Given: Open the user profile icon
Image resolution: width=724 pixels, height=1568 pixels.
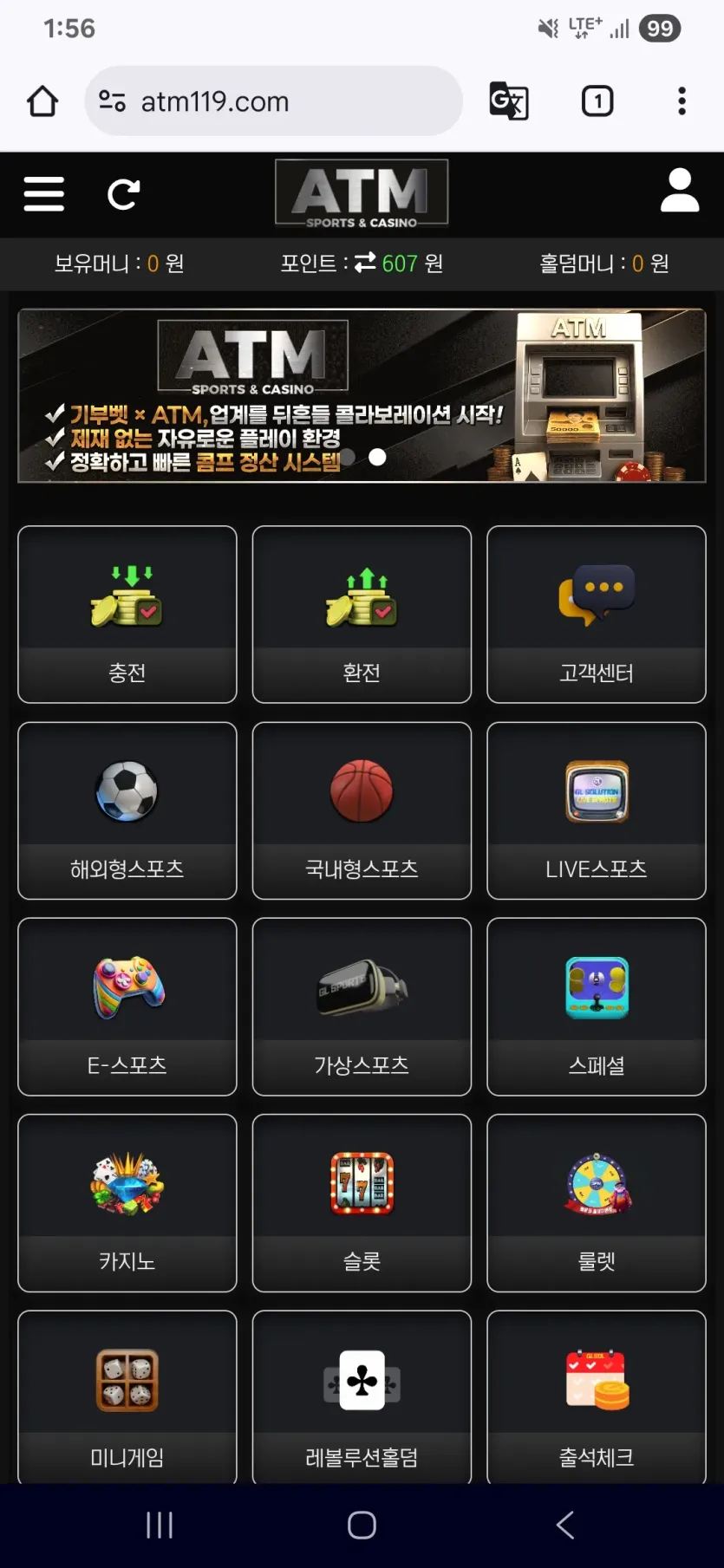Looking at the screenshot, I should 679,192.
